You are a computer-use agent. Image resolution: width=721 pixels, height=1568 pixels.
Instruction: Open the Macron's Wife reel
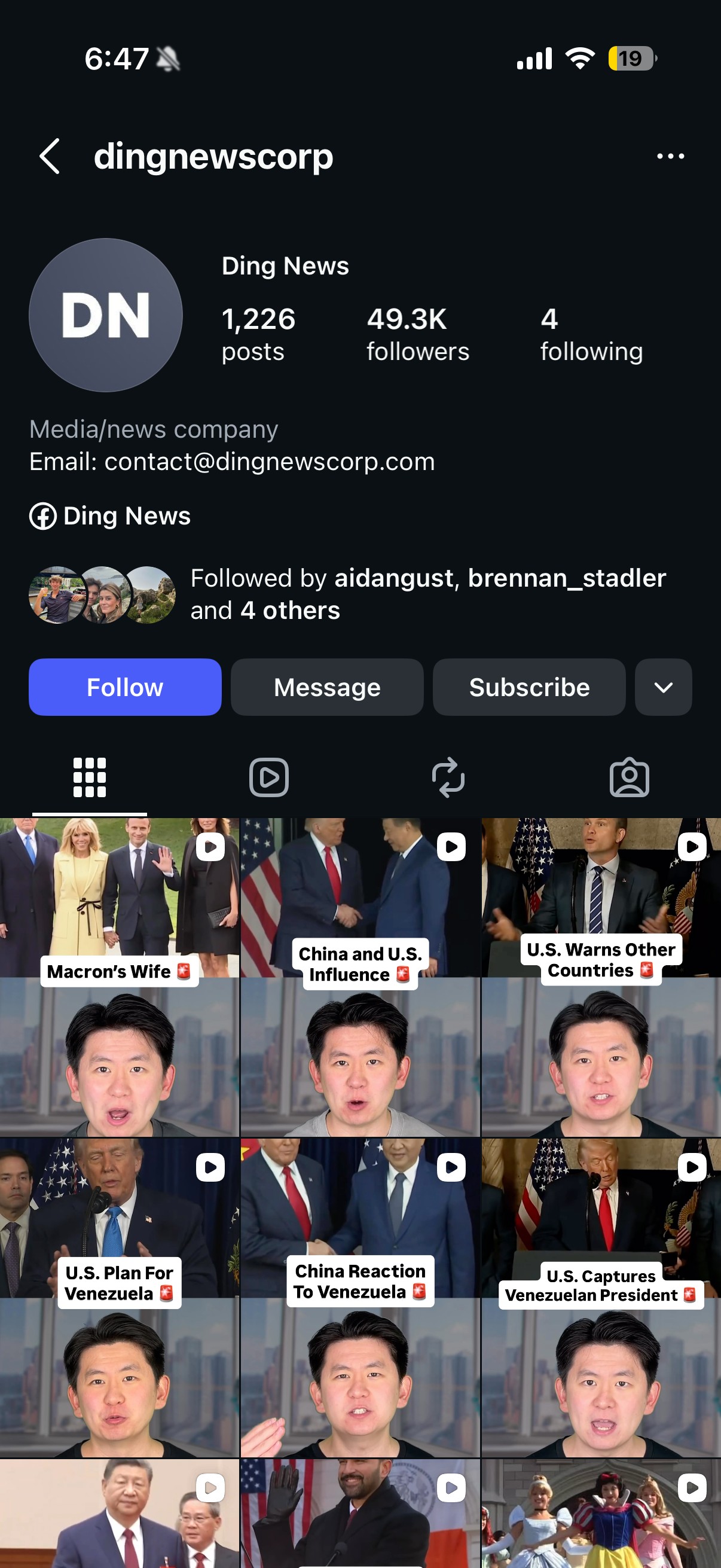coord(119,977)
